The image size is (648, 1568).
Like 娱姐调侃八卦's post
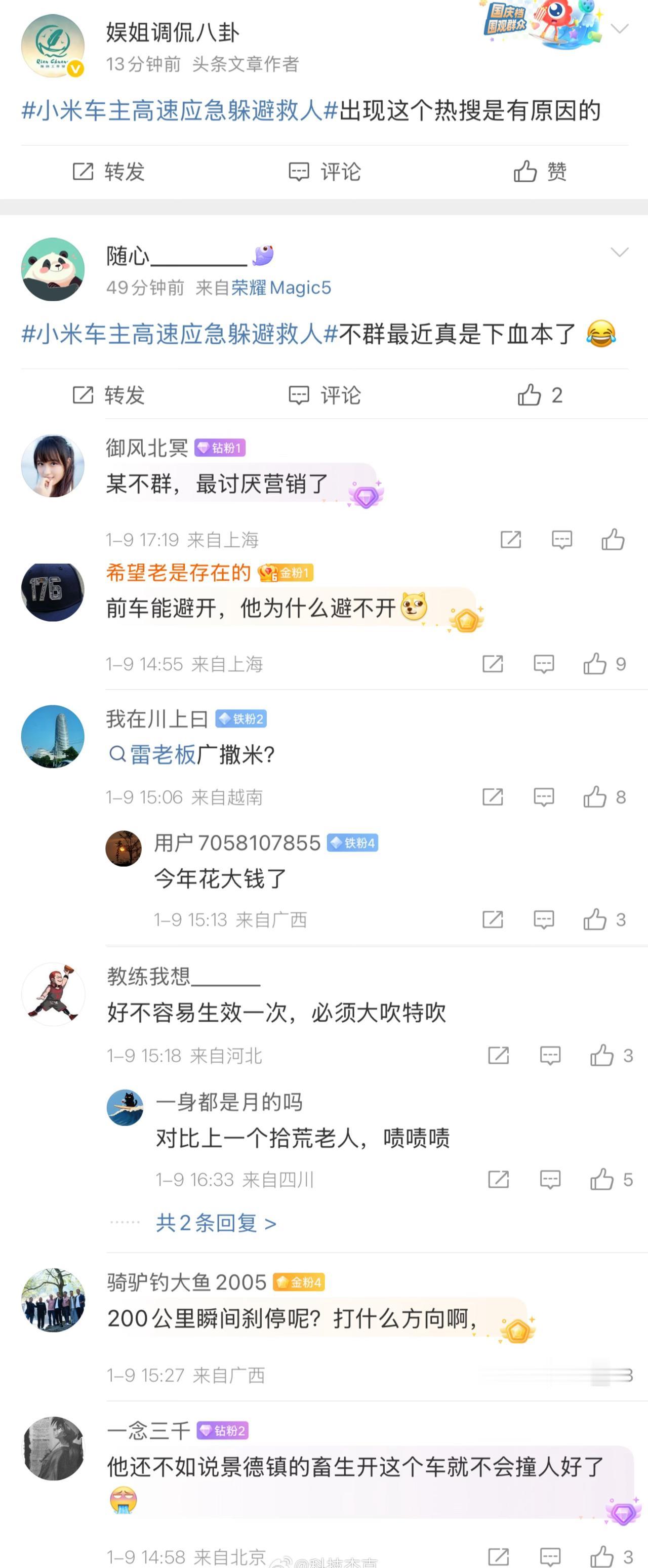pyautogui.click(x=539, y=172)
